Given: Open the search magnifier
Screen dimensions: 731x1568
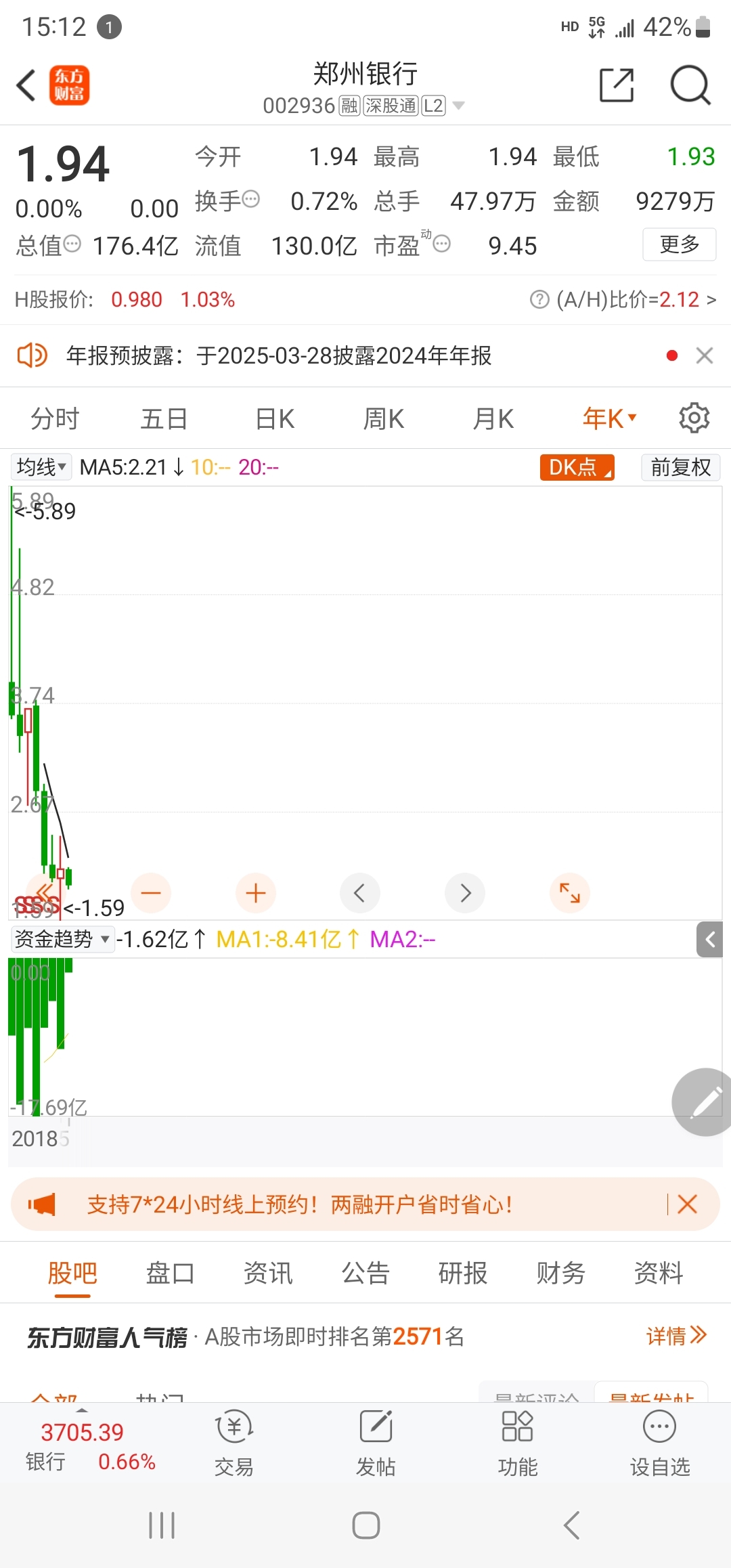Looking at the screenshot, I should 690,85.
